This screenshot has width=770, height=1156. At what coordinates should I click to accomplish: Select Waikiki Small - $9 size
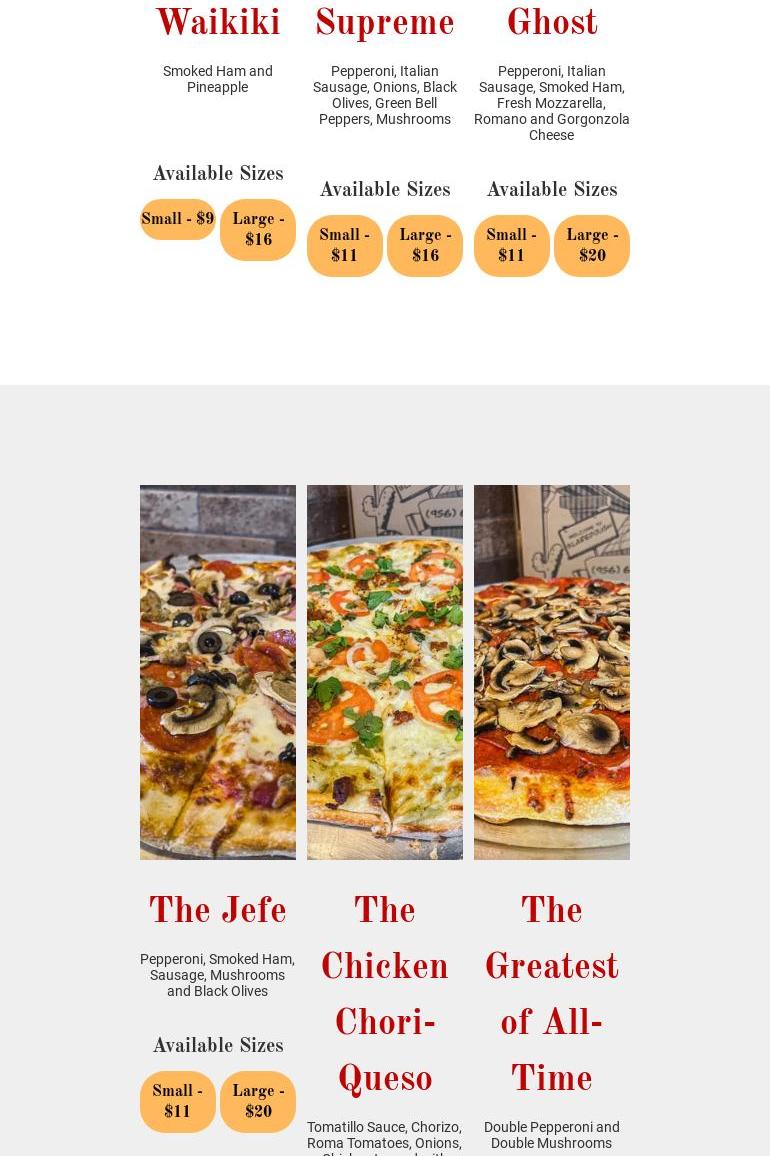point(177,219)
